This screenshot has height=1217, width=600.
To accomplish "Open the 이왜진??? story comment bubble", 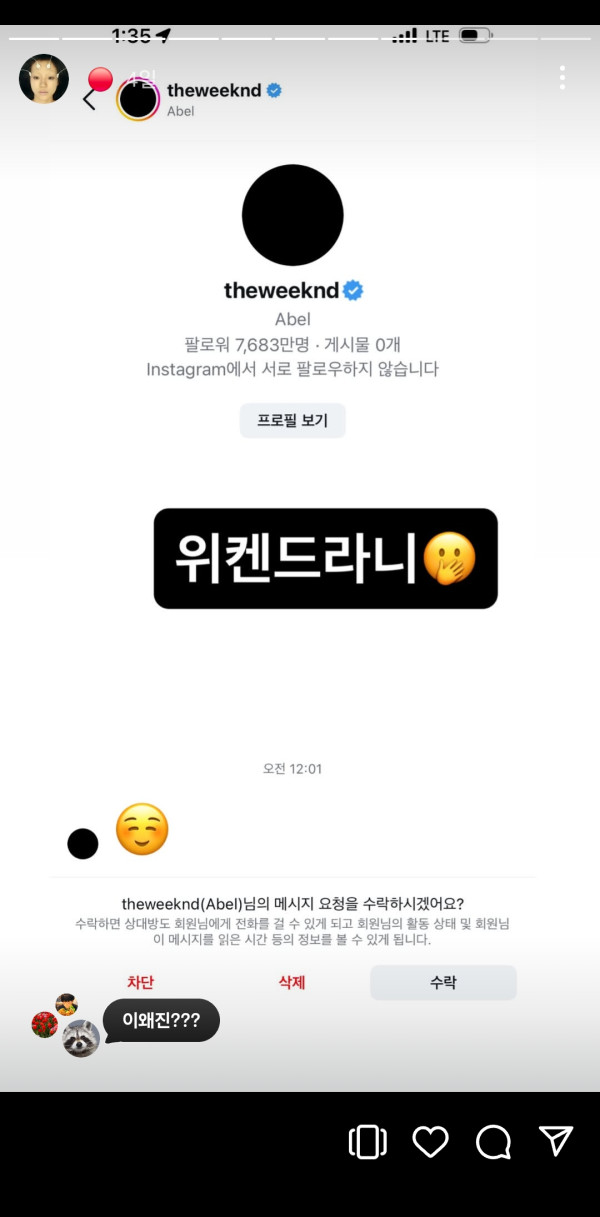I will 161,1020.
